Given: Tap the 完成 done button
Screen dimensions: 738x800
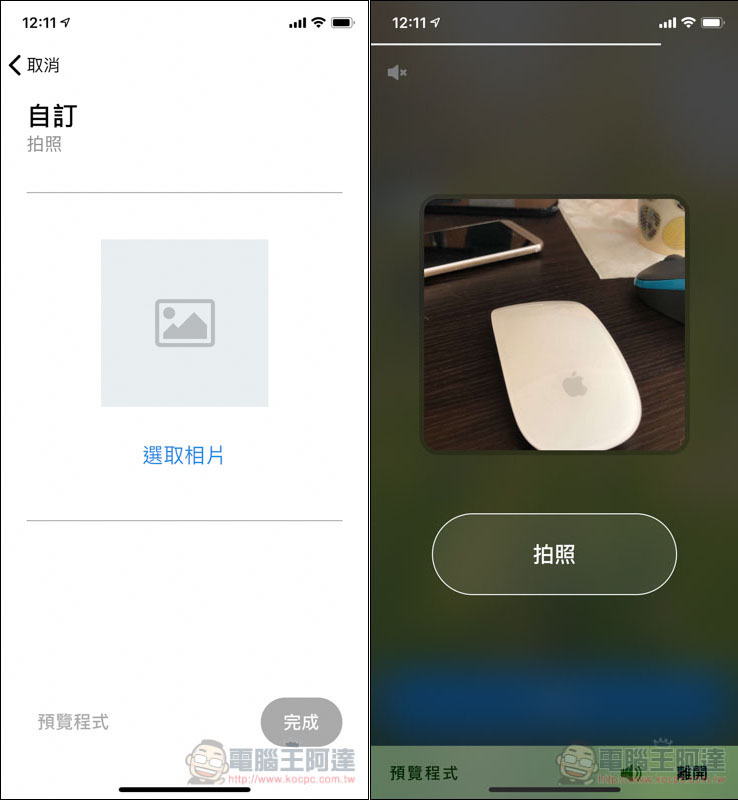Looking at the screenshot, I should click(301, 722).
